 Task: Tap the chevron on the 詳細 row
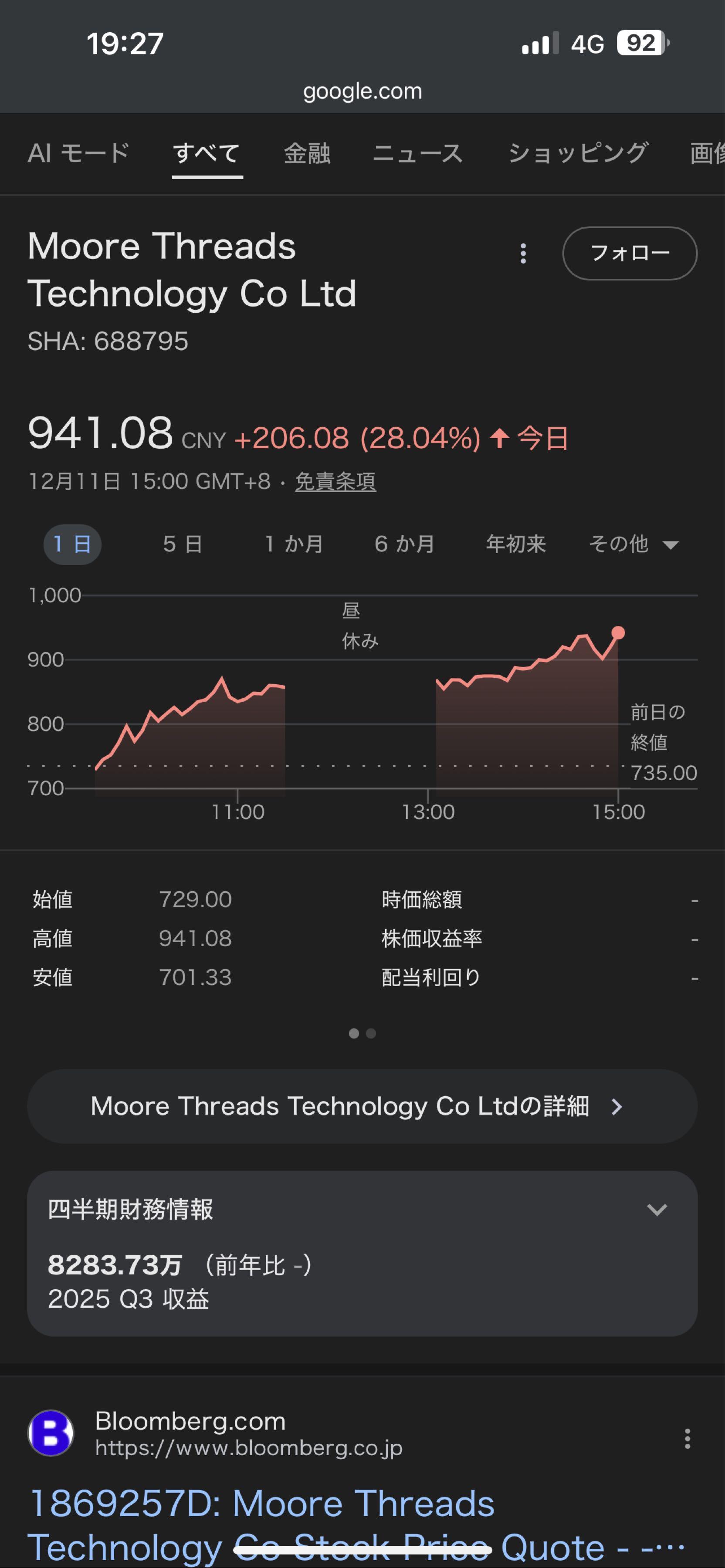pyautogui.click(x=617, y=1107)
